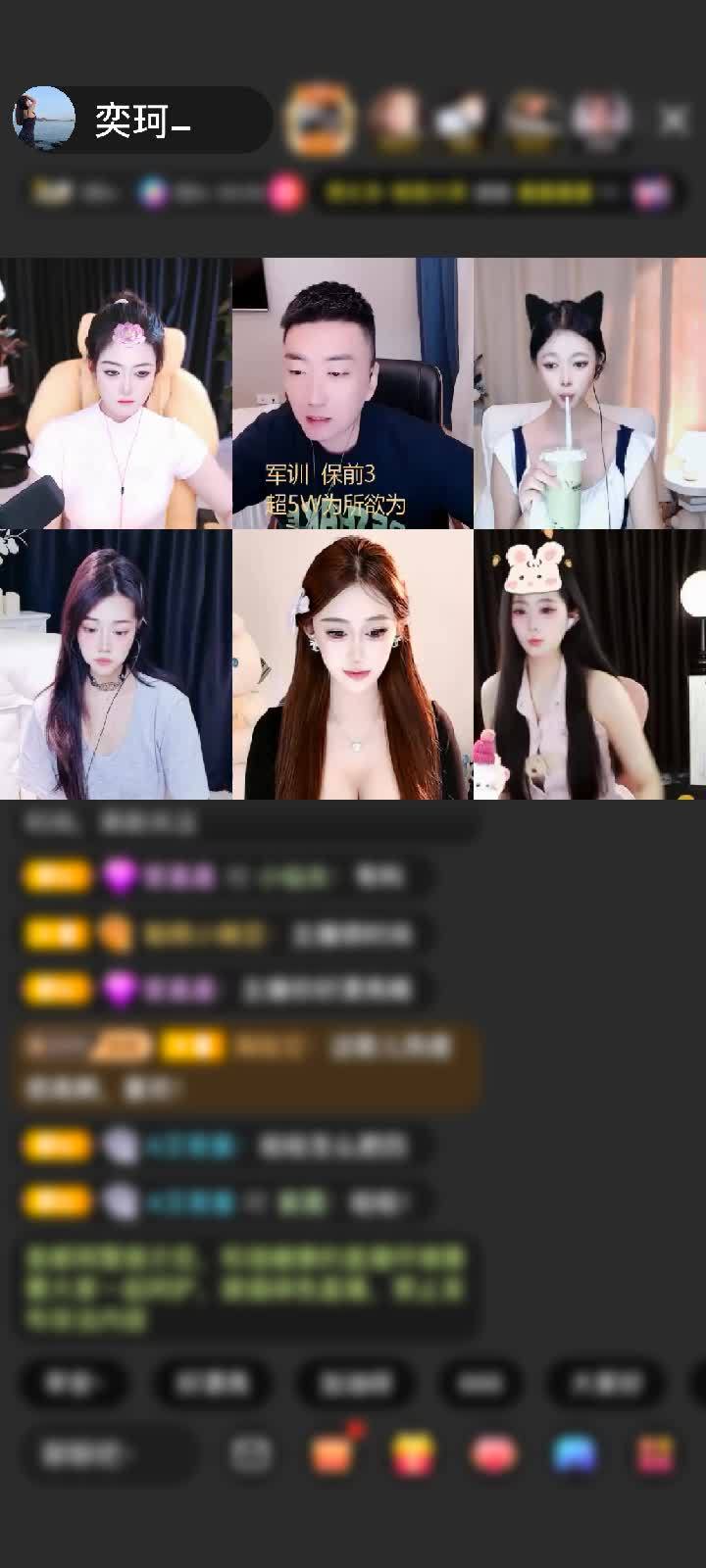Tap the man's video tile with 军训 caption
This screenshot has width=706, height=1568.
[x=353, y=394]
